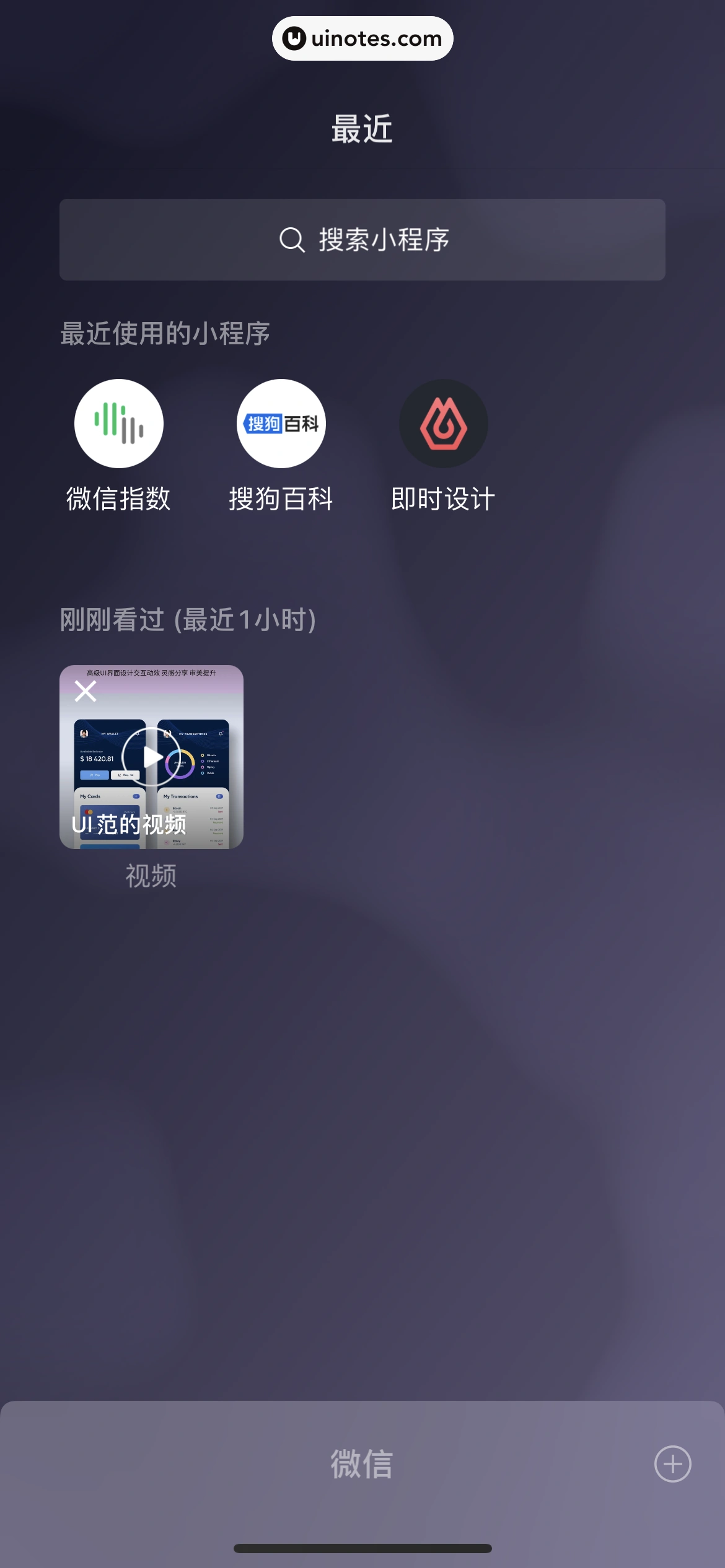Open the 即时设计 mini program

point(443,424)
